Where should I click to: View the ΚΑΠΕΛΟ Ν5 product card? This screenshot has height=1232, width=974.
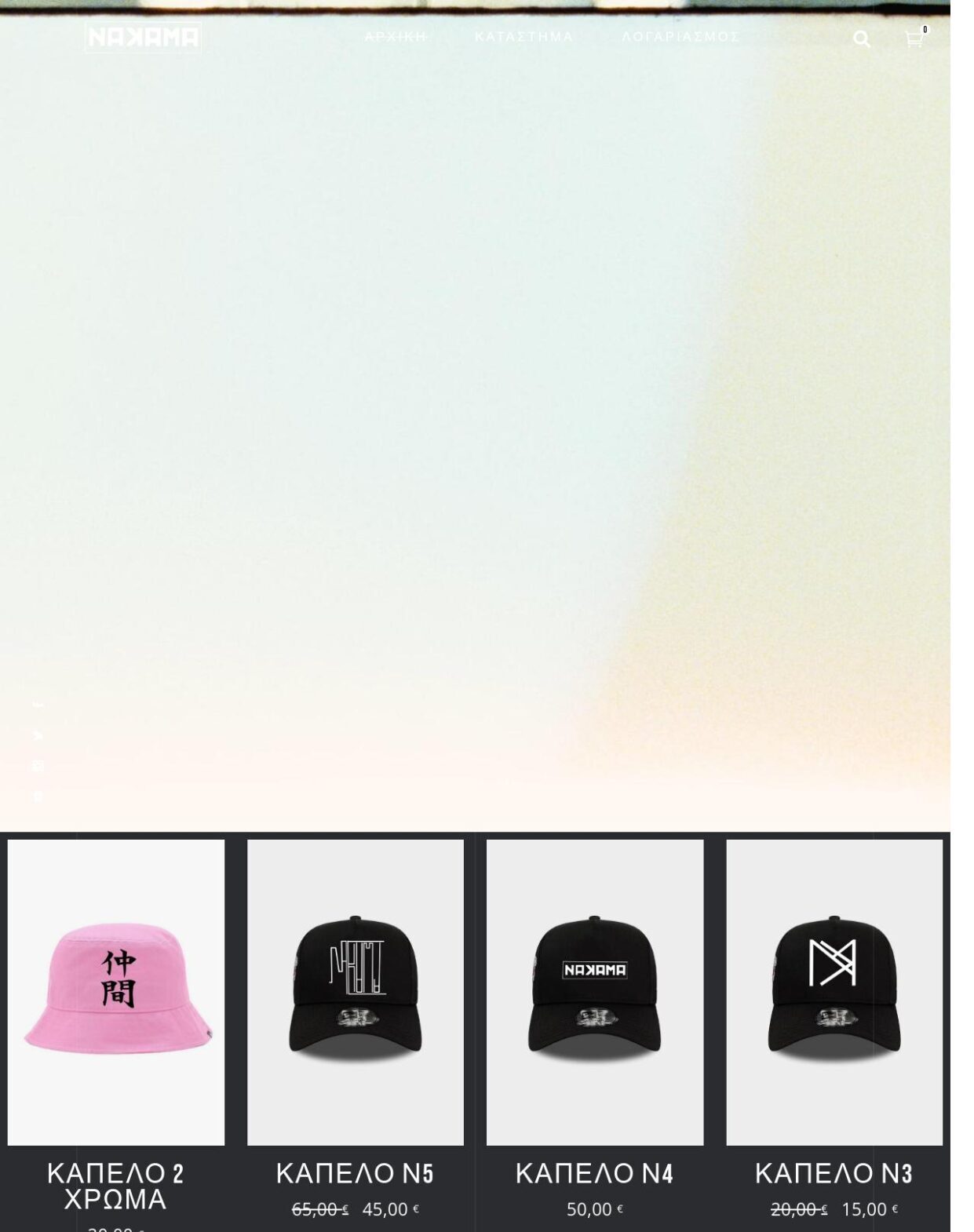point(355,992)
